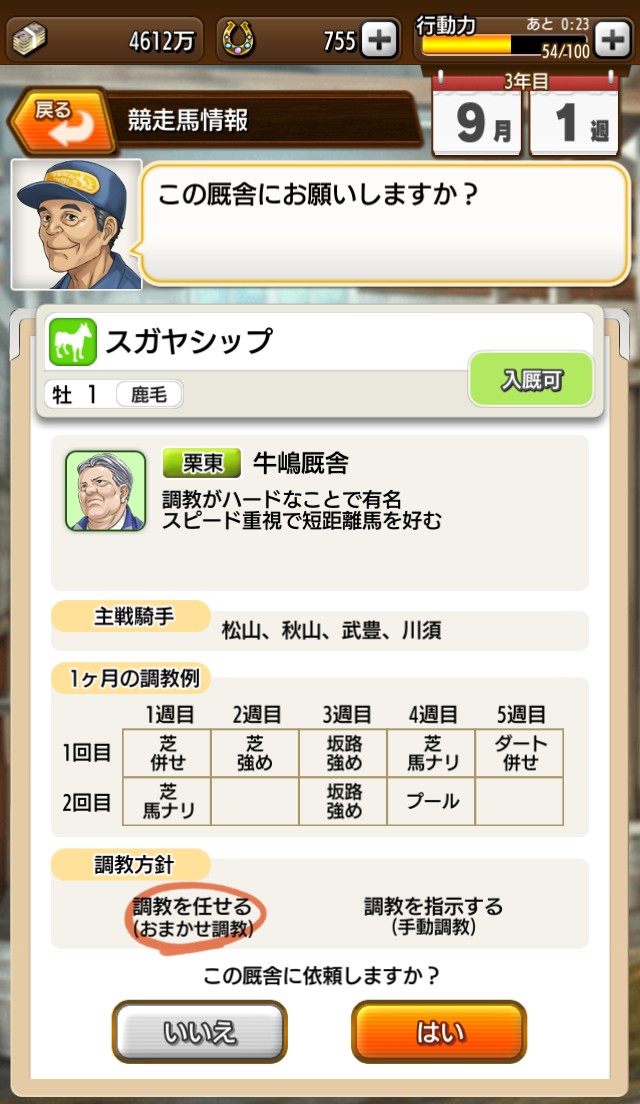This screenshot has height=1104, width=640.
Task: Select 調教を任せる (おまかせ調教)
Action: pos(194,916)
